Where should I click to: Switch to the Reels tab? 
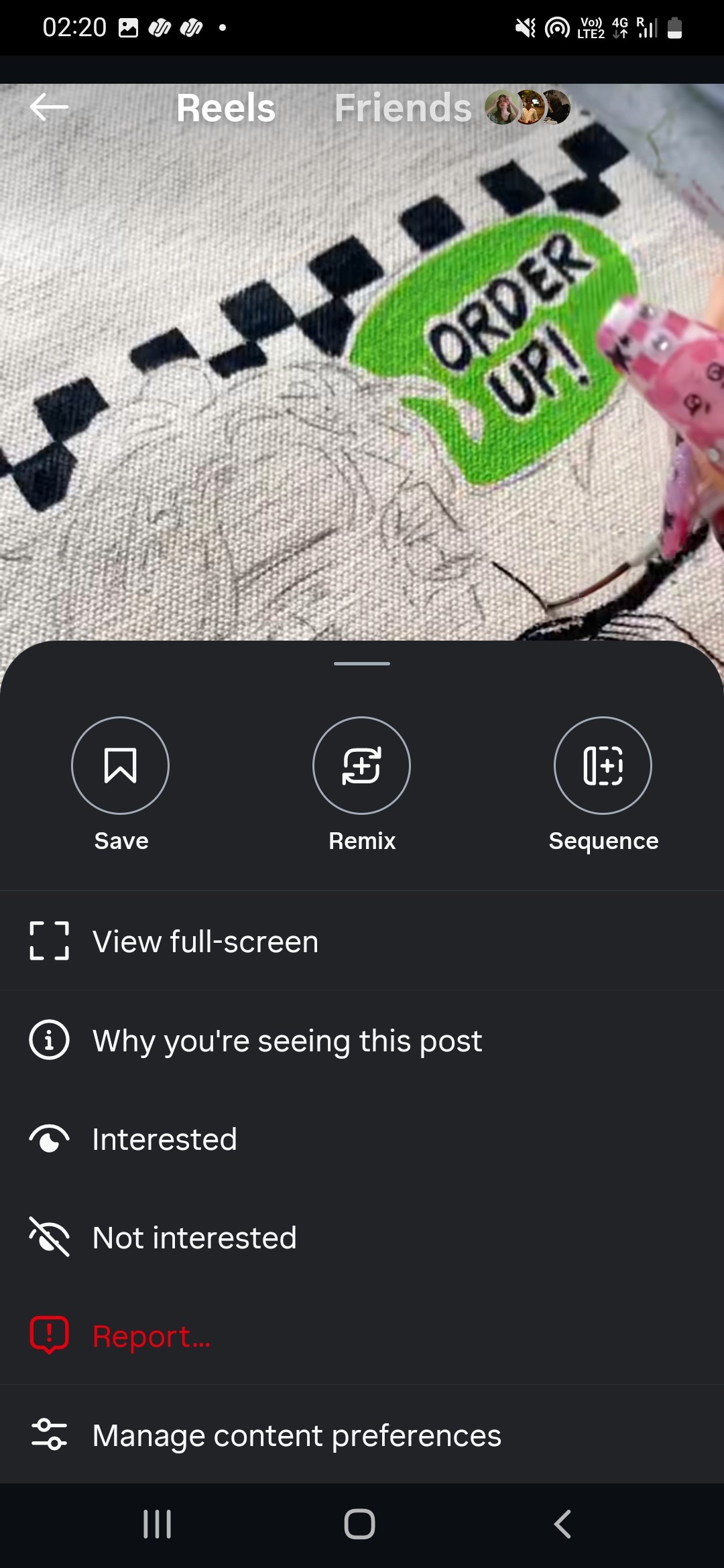coord(226,108)
